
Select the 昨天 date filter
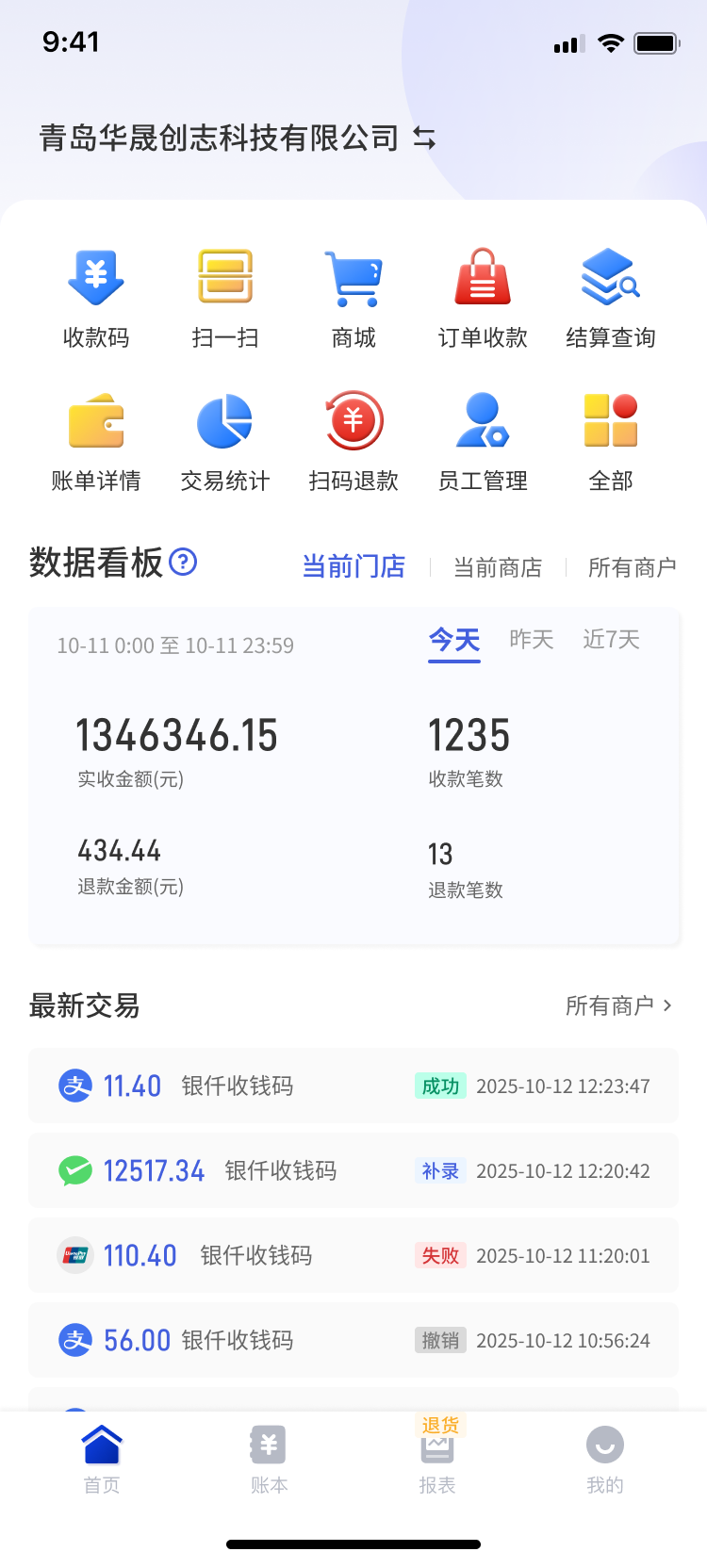tap(530, 639)
